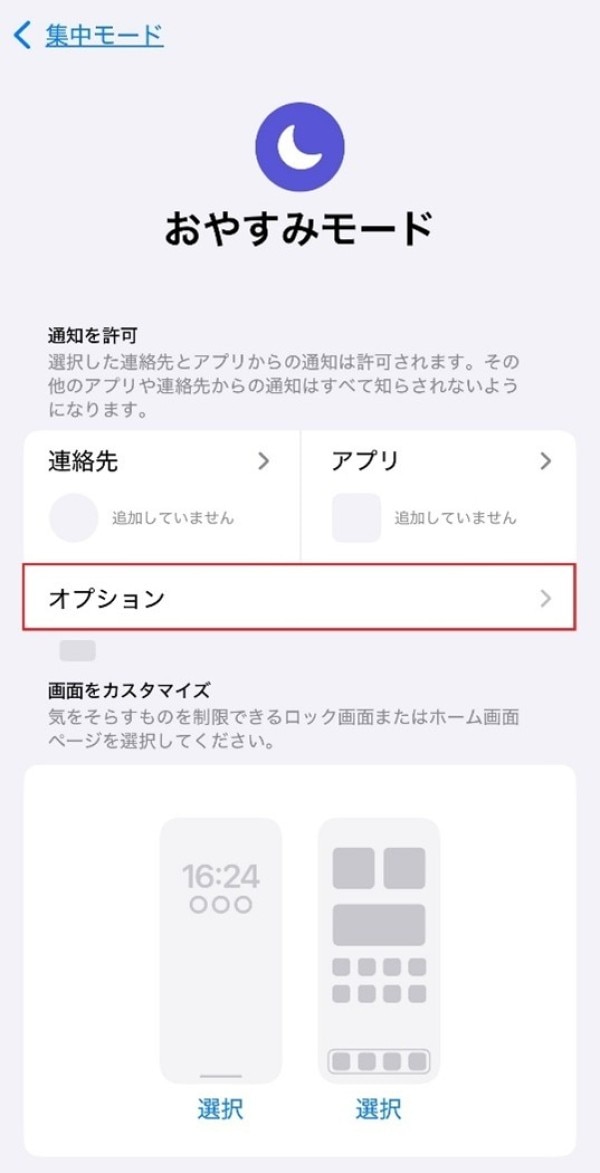
Task: Tap 選択 under the home screen preview
Action: tap(378, 1108)
